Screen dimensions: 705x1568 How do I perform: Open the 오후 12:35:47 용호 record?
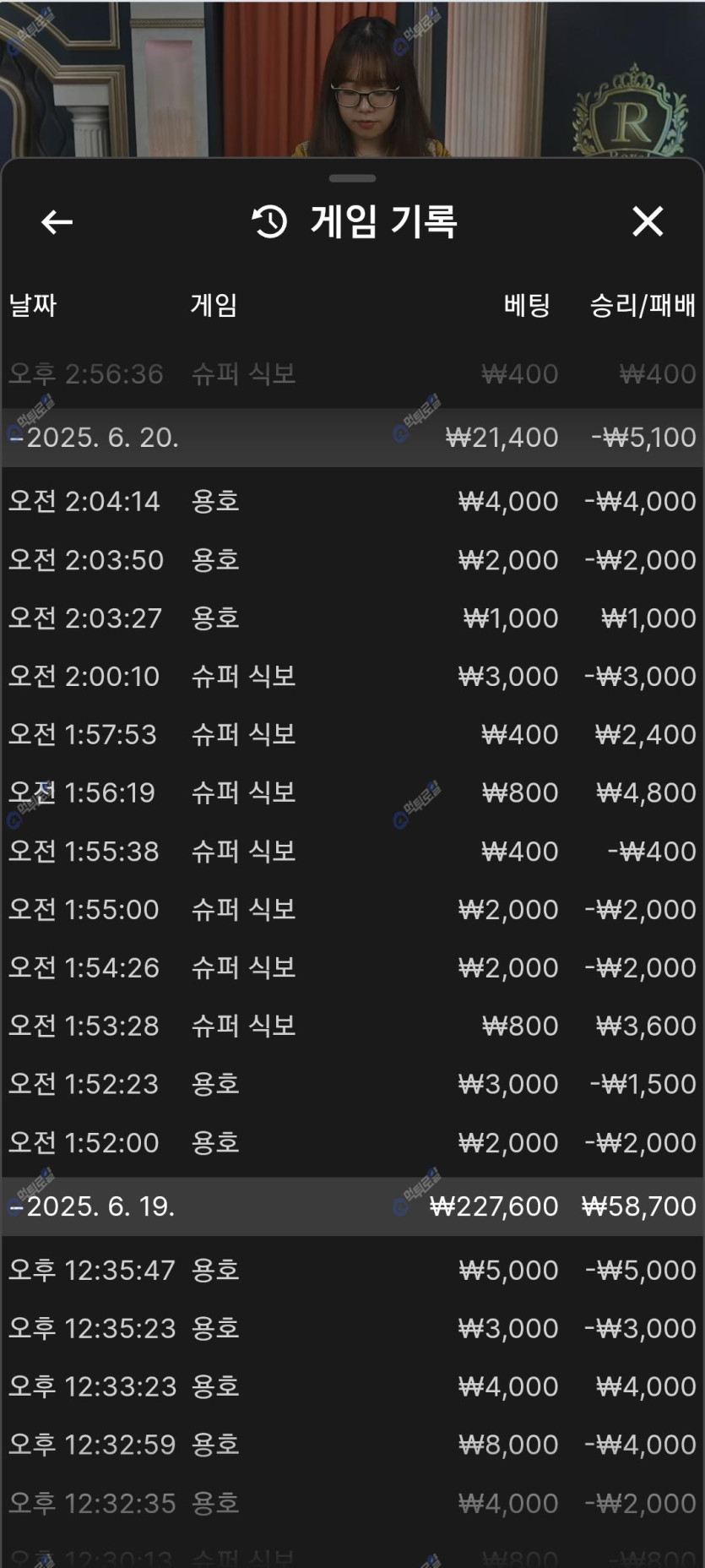pyautogui.click(x=352, y=1270)
